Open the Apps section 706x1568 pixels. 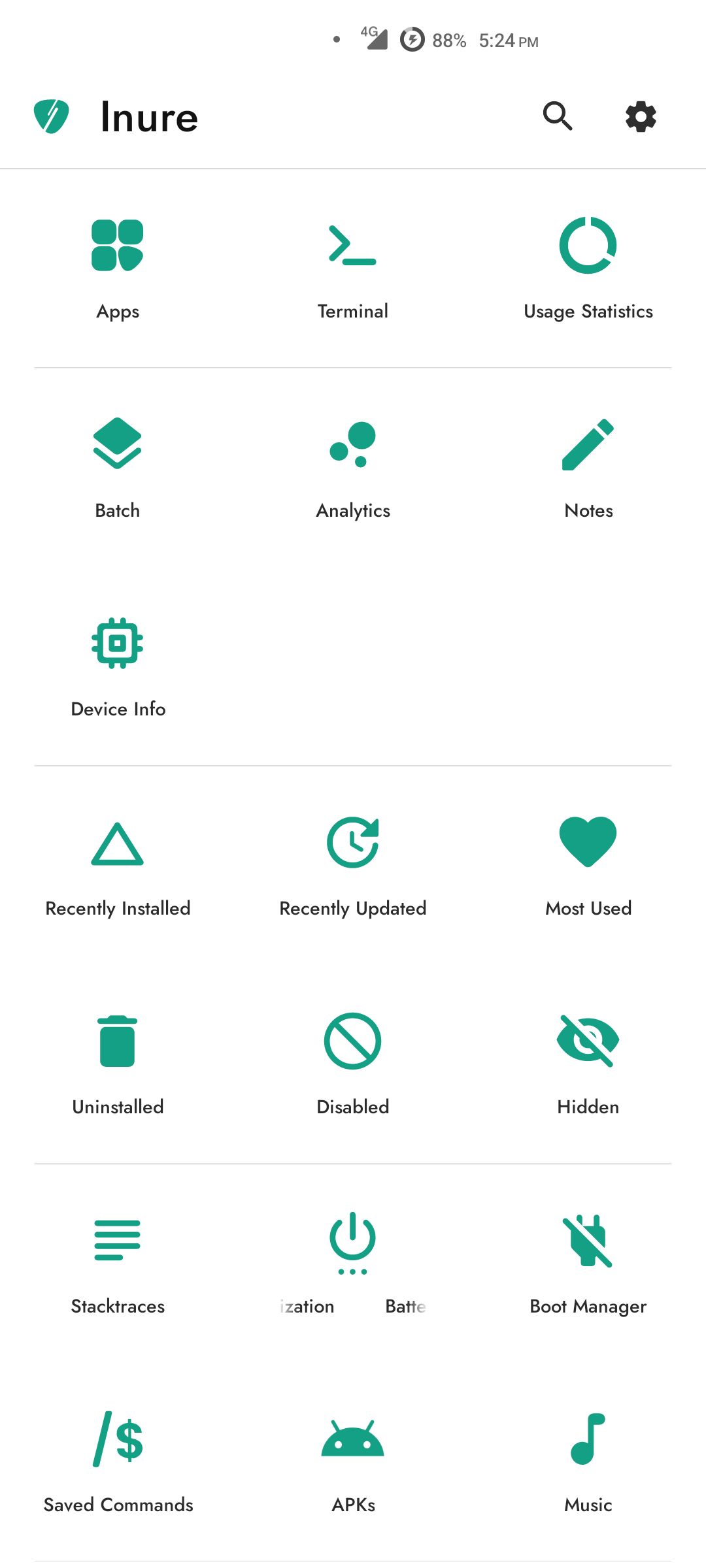click(118, 268)
